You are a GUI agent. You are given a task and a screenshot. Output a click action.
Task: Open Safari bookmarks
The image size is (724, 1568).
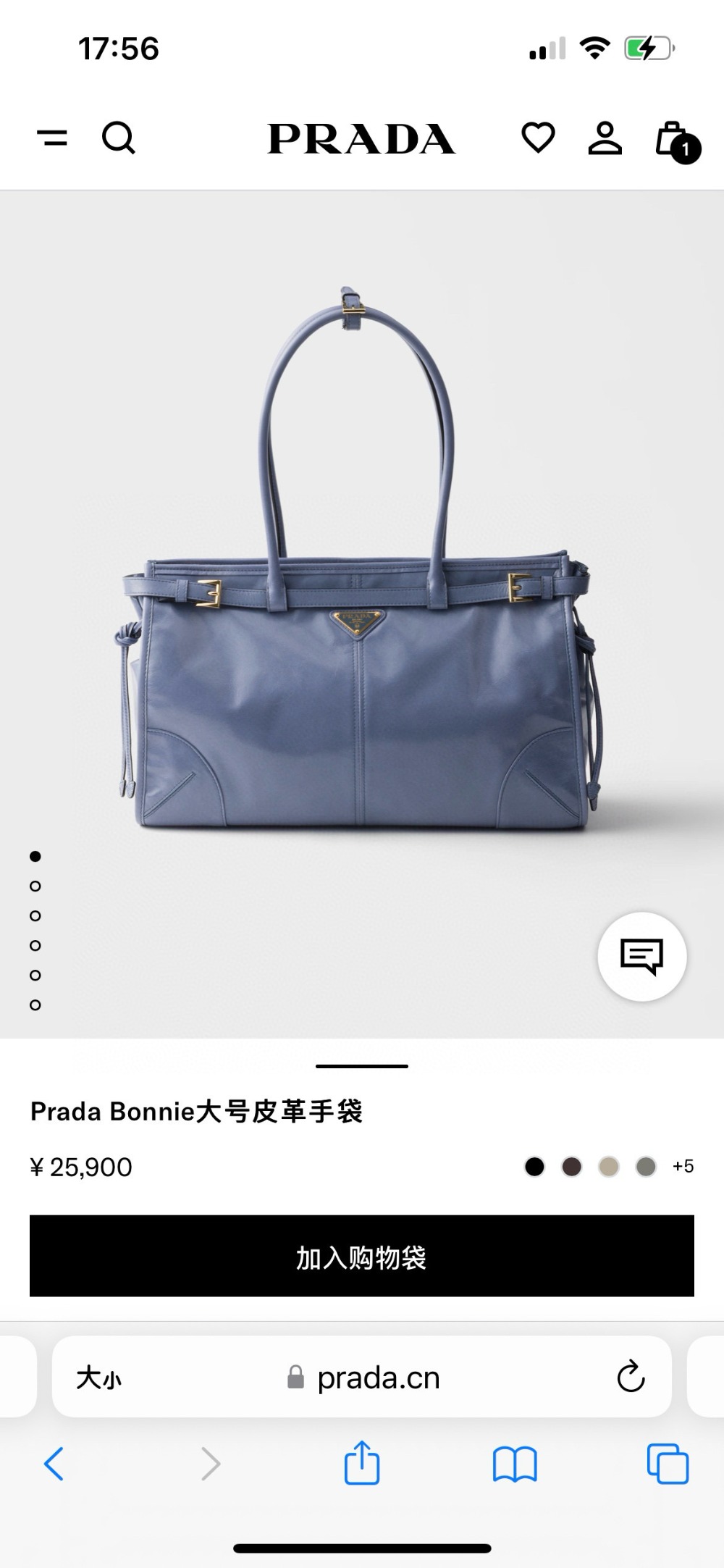(514, 1464)
